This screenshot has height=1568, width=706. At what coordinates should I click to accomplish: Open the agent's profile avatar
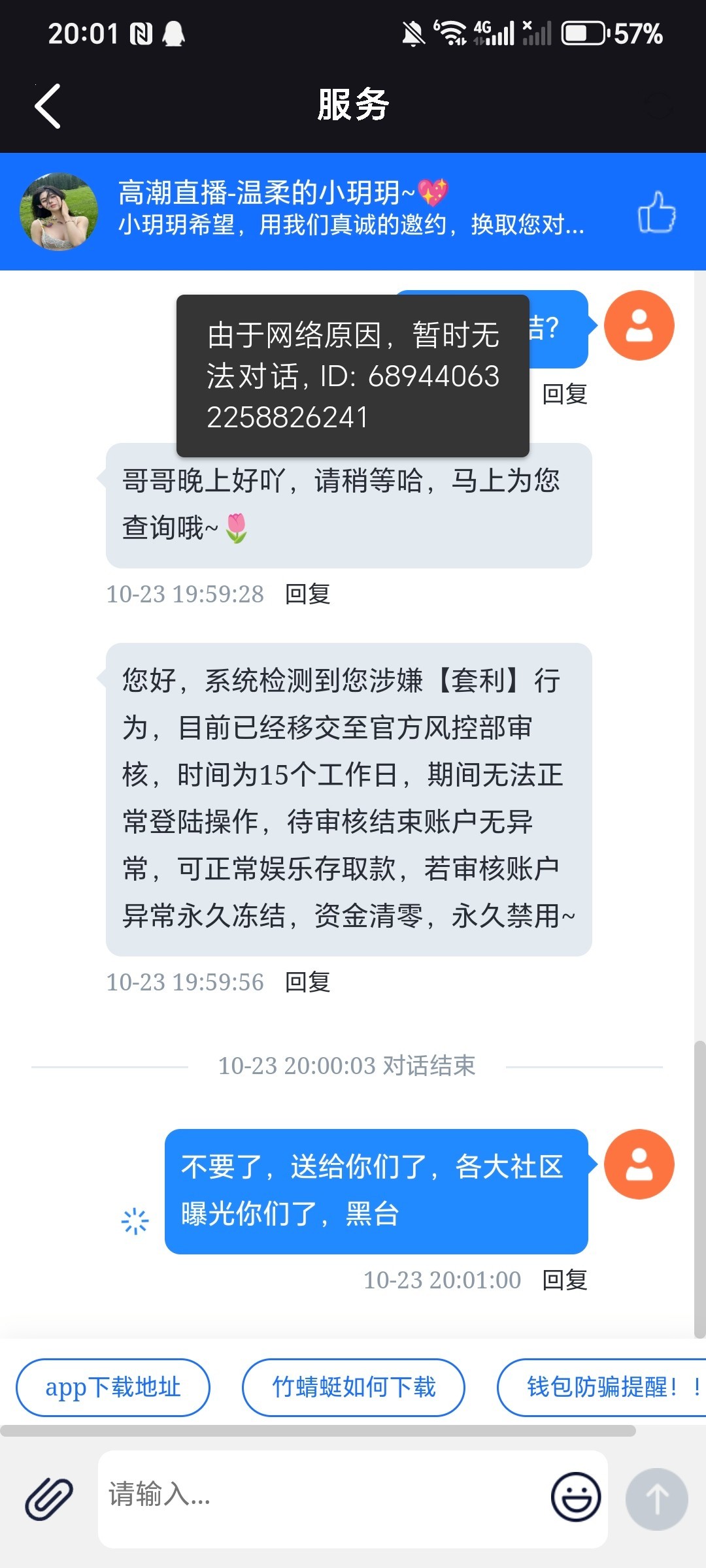(59, 212)
